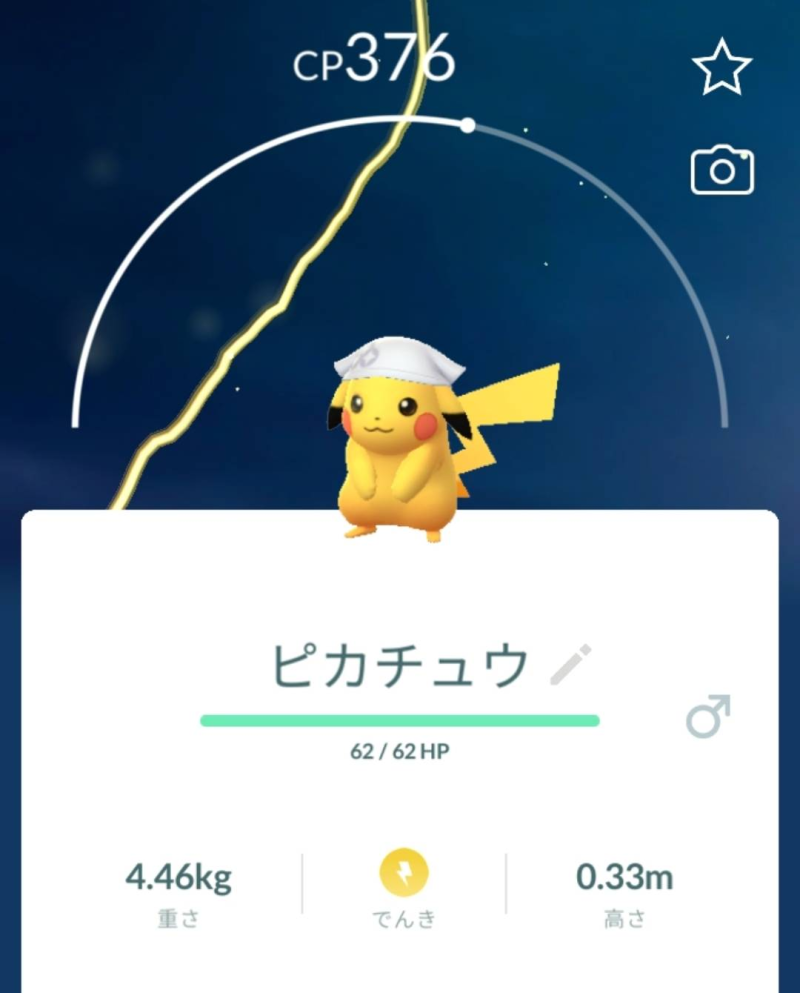Mark this Pikachu as a favorite

pos(721,69)
